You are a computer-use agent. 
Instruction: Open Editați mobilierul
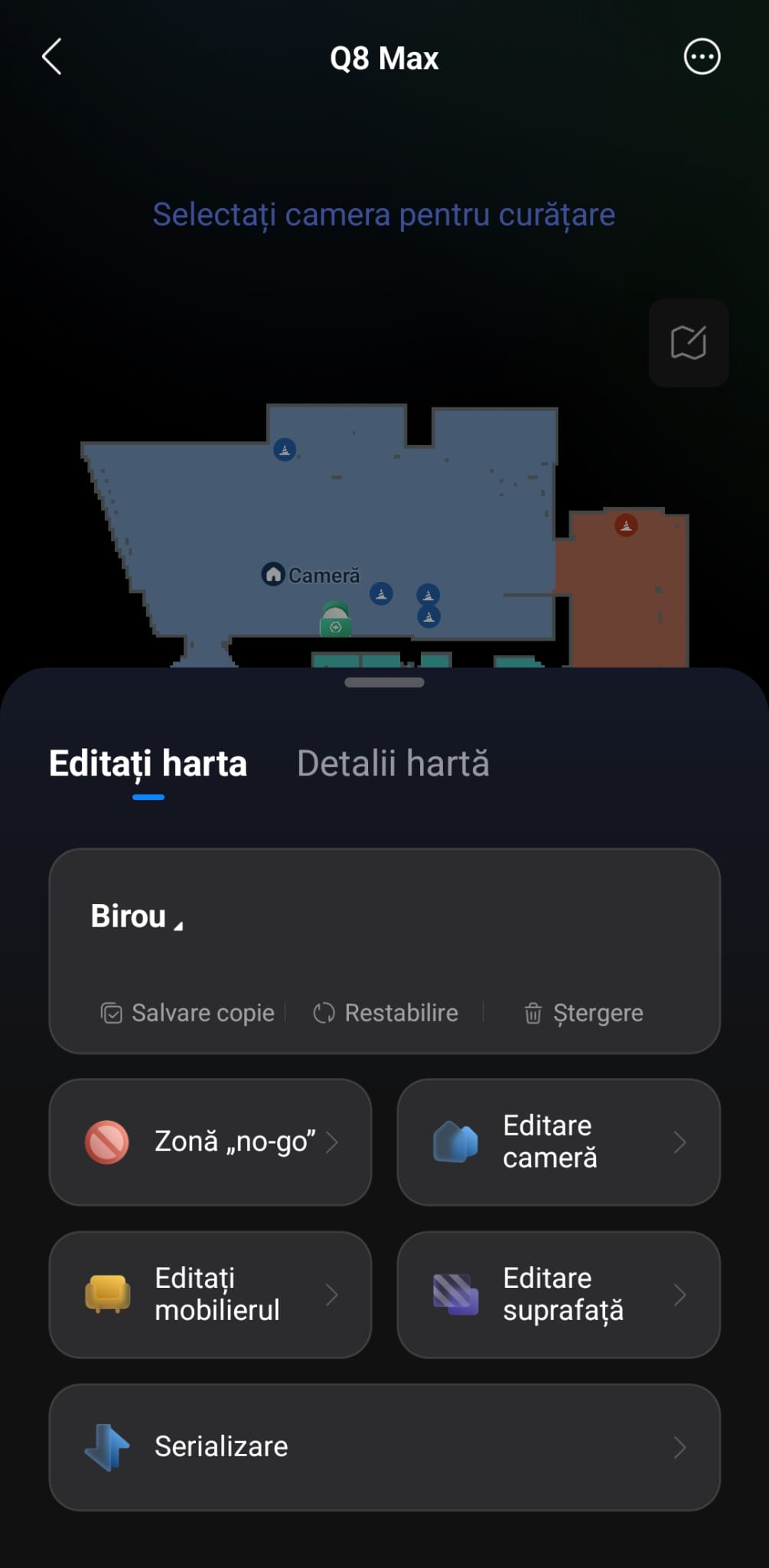tap(210, 1294)
